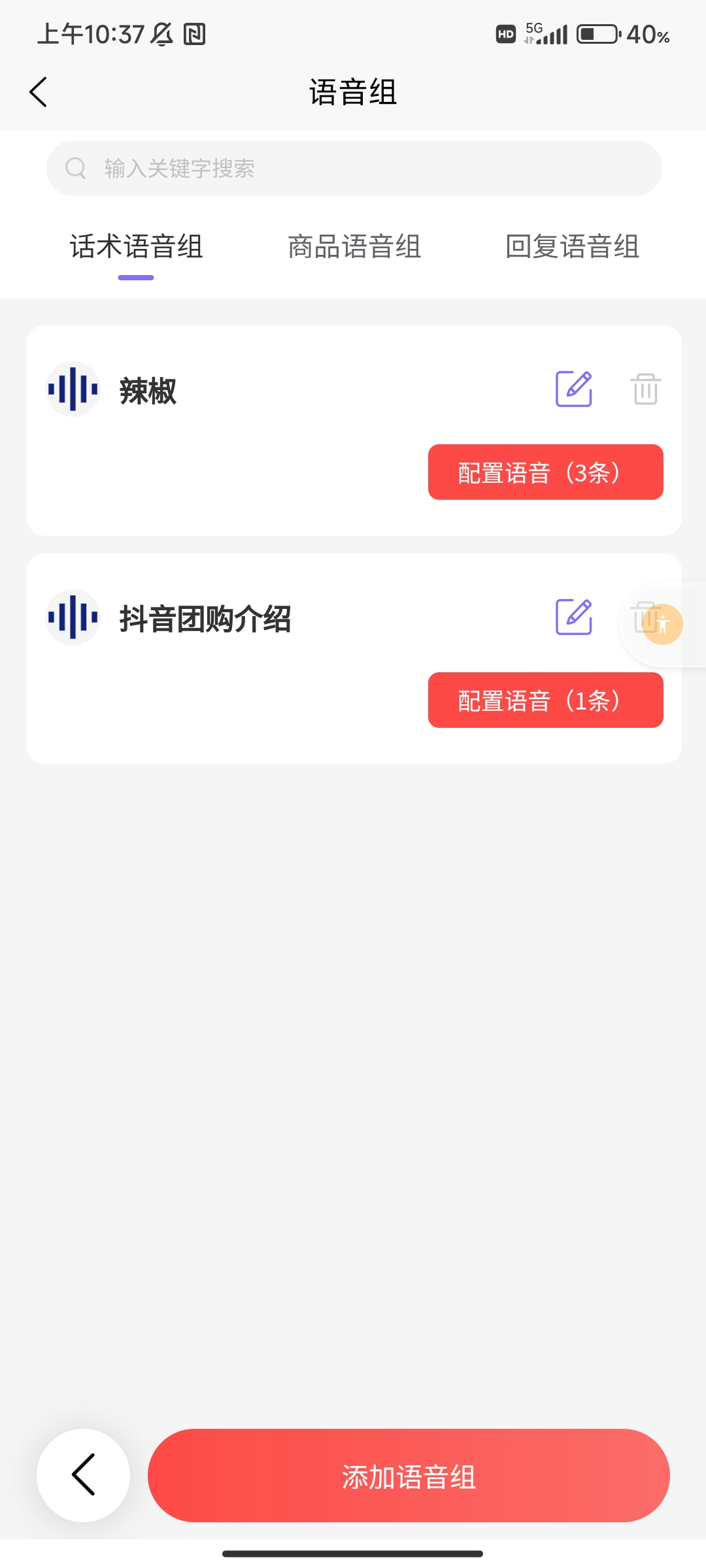Tap the floating back button at bottom left
The height and width of the screenshot is (1568, 706).
click(x=82, y=1475)
